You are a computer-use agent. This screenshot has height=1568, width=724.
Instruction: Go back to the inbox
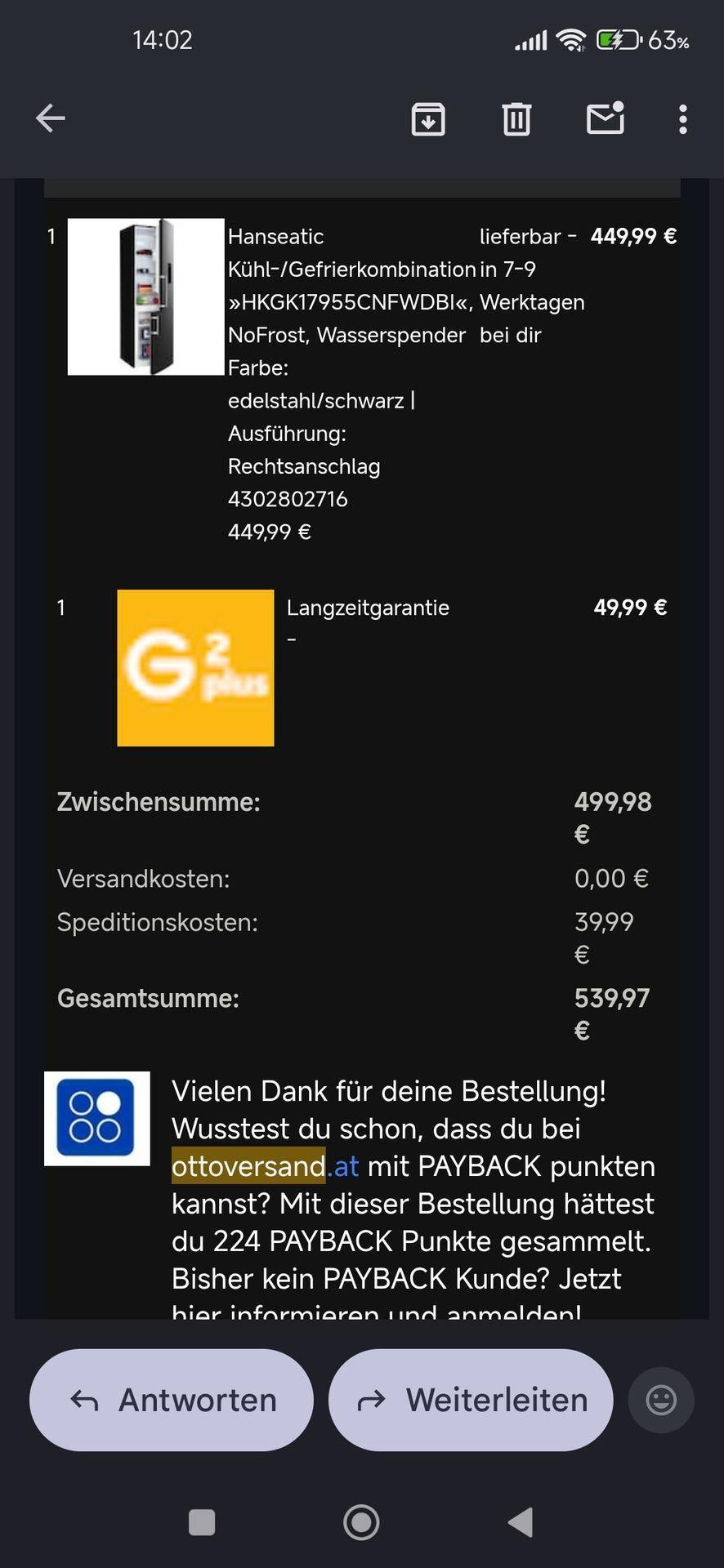click(51, 118)
